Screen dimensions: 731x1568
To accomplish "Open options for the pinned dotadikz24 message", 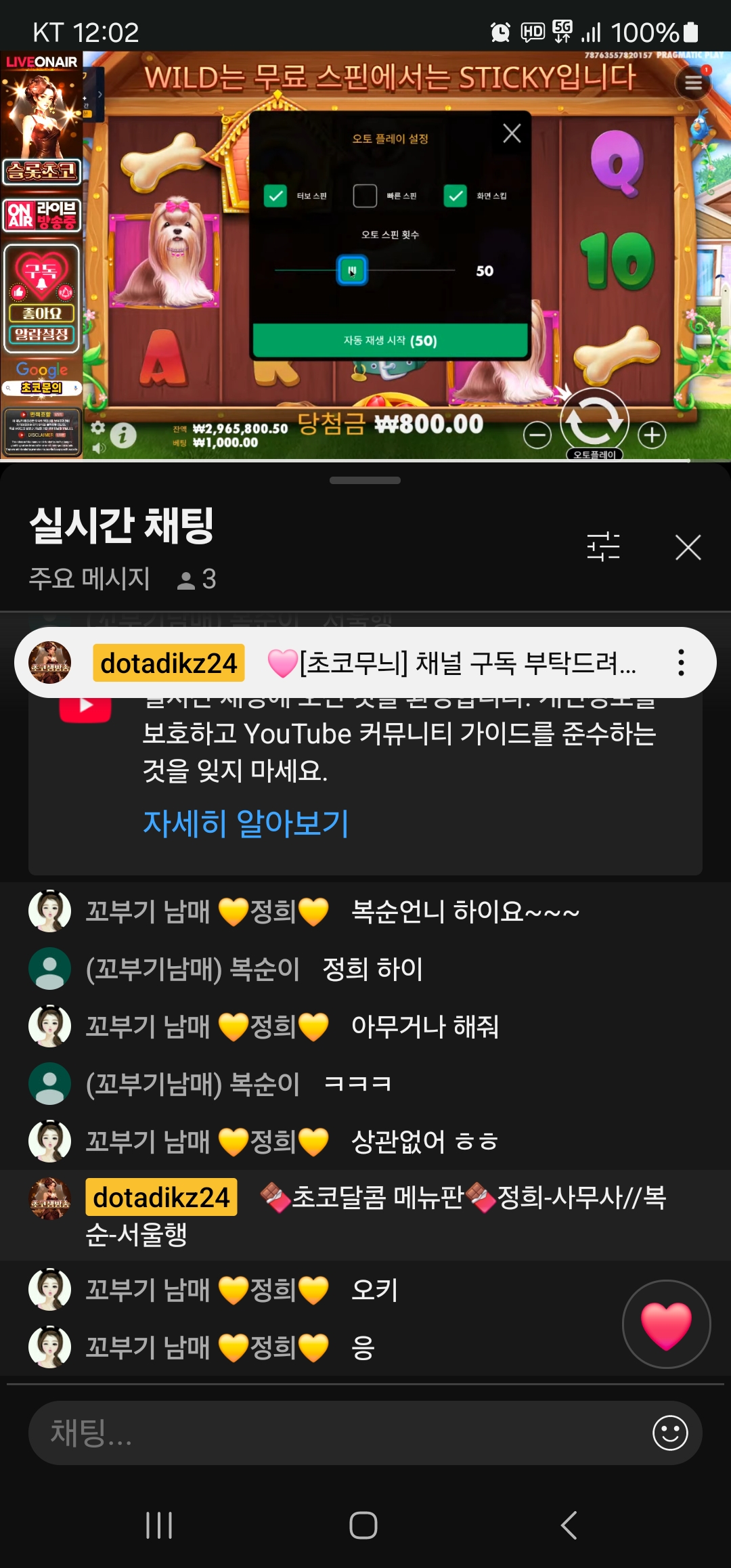I will [681, 663].
